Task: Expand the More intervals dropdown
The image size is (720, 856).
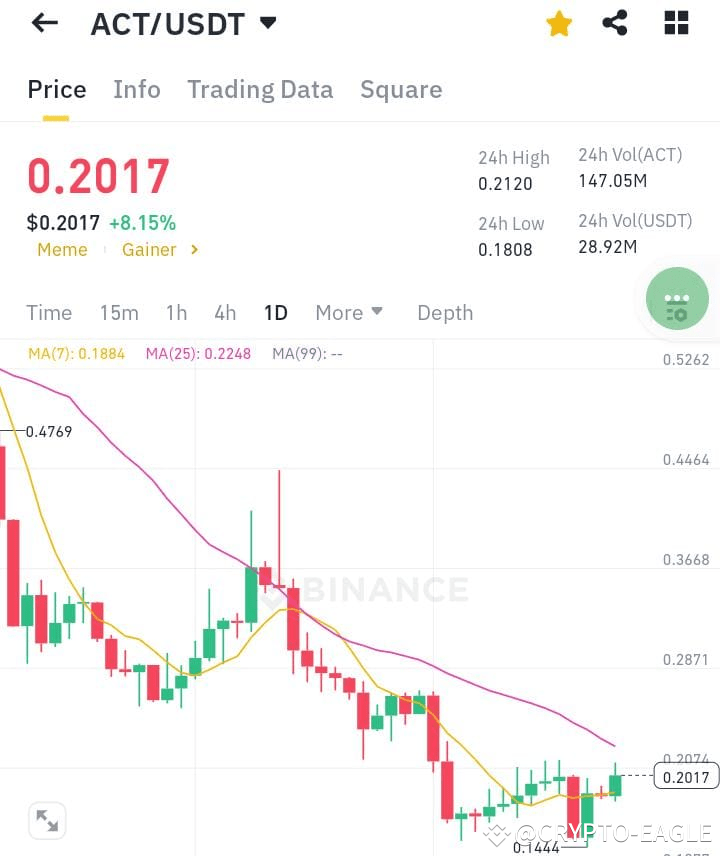Action: 349,313
